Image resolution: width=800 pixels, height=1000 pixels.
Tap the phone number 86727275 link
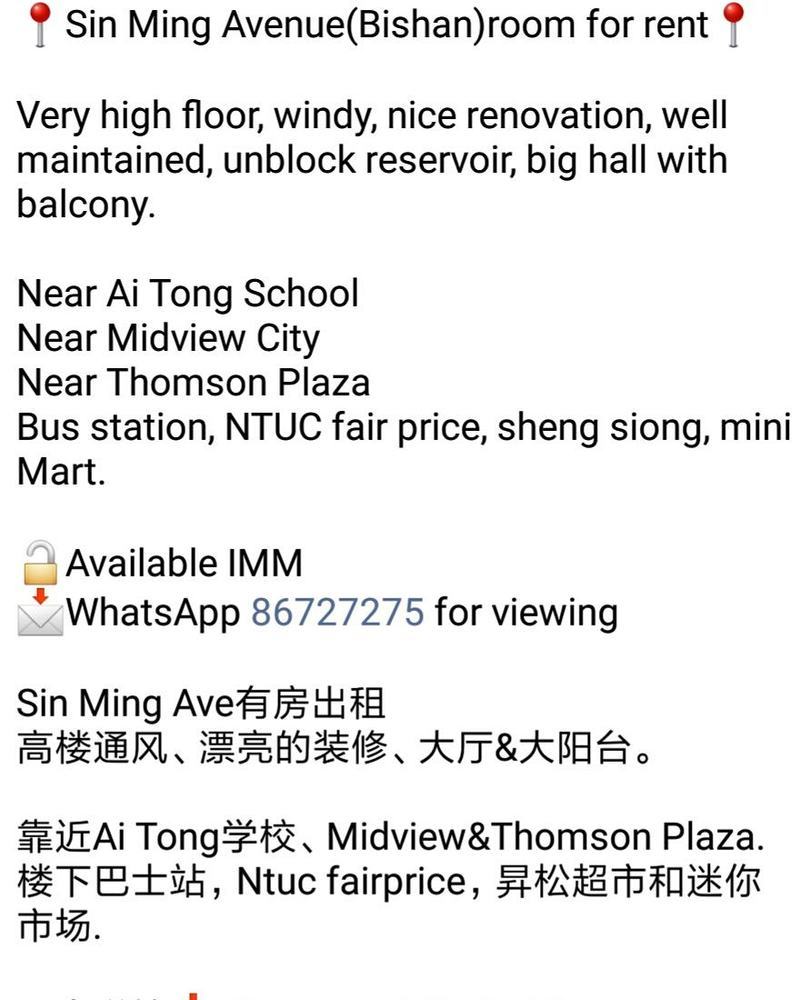pyautogui.click(x=337, y=611)
